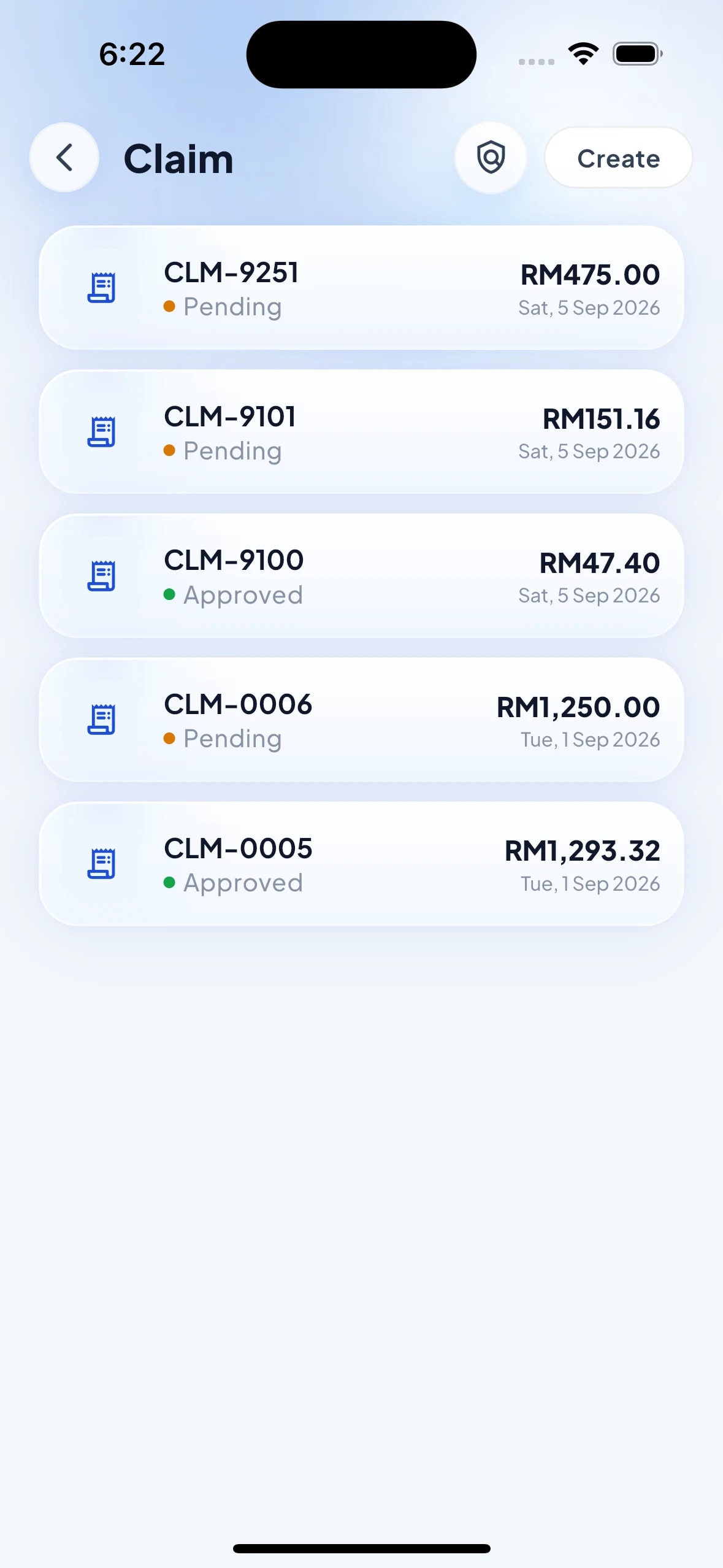Viewport: 723px width, 1568px height.
Task: Open pending claim CLM-9251
Action: pyautogui.click(x=361, y=288)
